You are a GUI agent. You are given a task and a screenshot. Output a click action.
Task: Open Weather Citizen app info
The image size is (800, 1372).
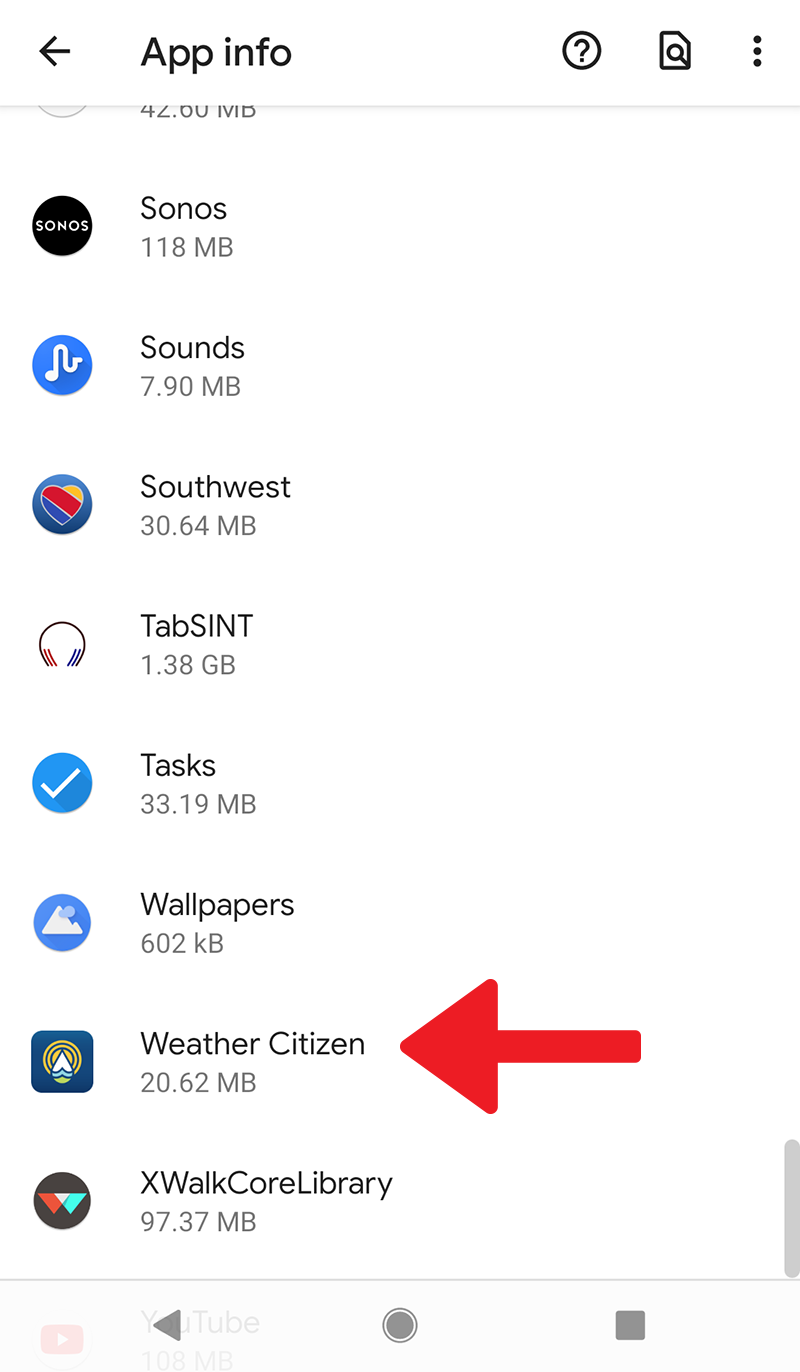[252, 1061]
